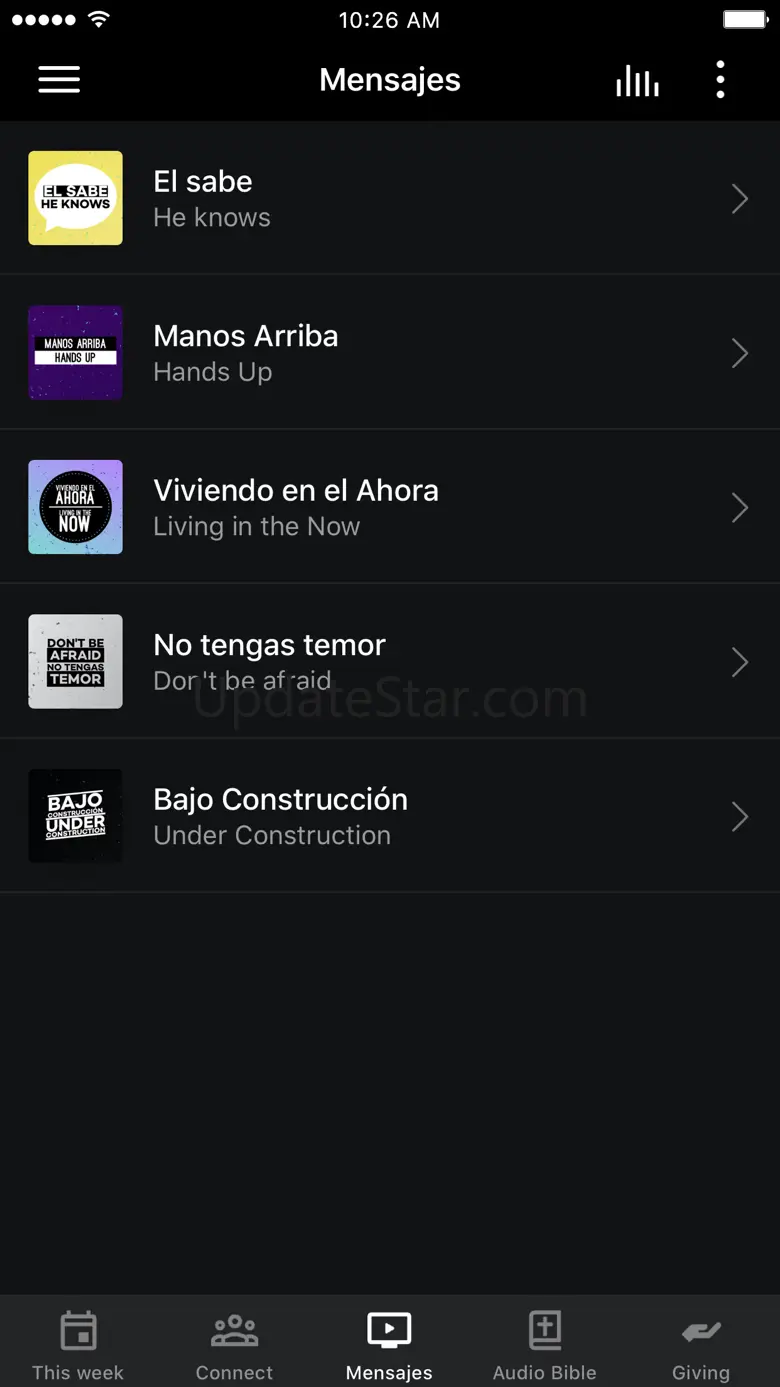Select the Manos Arriba series
The height and width of the screenshot is (1387, 780).
coord(389,353)
